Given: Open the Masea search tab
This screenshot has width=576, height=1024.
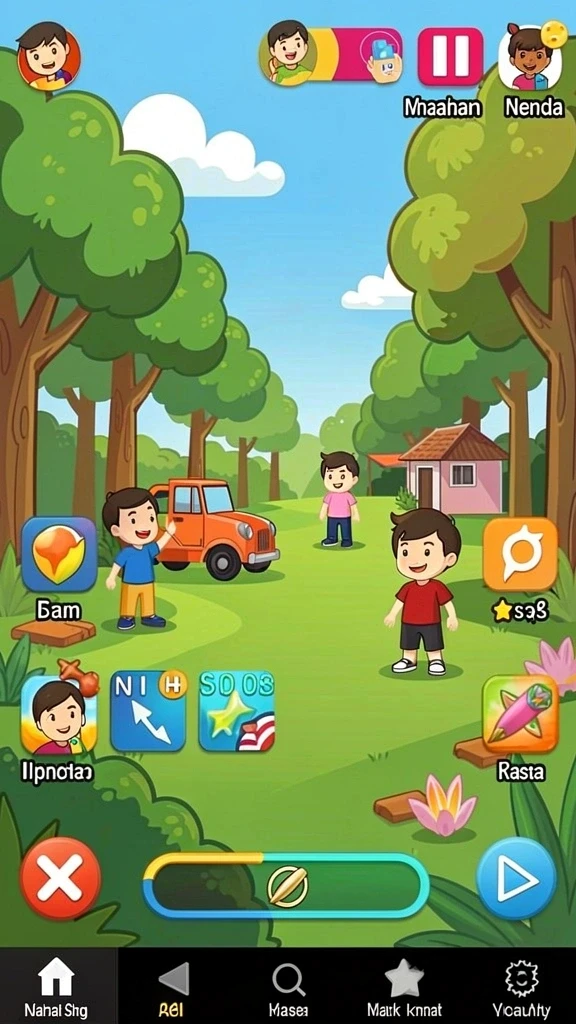Looking at the screenshot, I should click(x=288, y=986).
